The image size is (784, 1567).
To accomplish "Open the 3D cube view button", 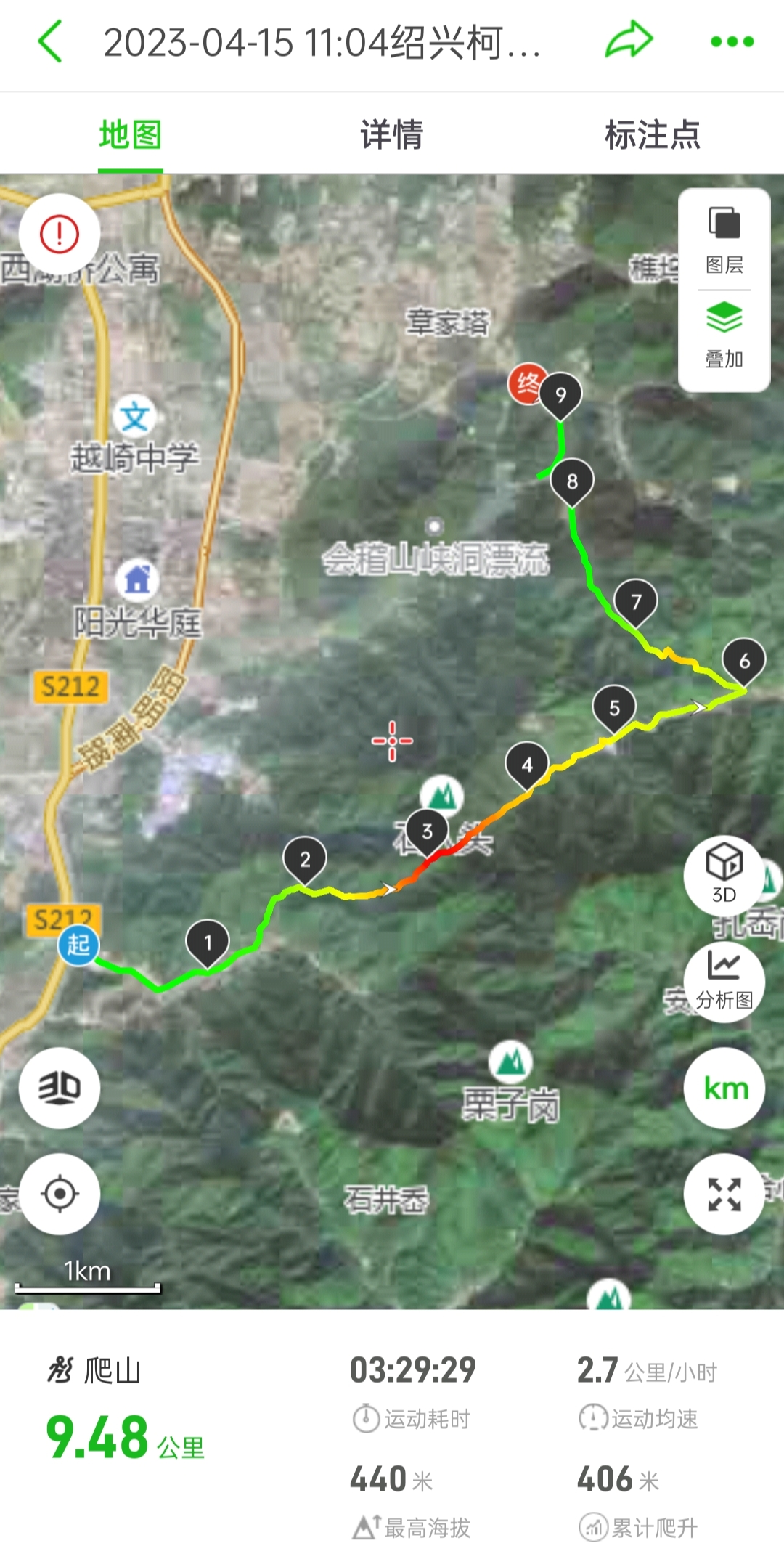I will pyautogui.click(x=724, y=873).
